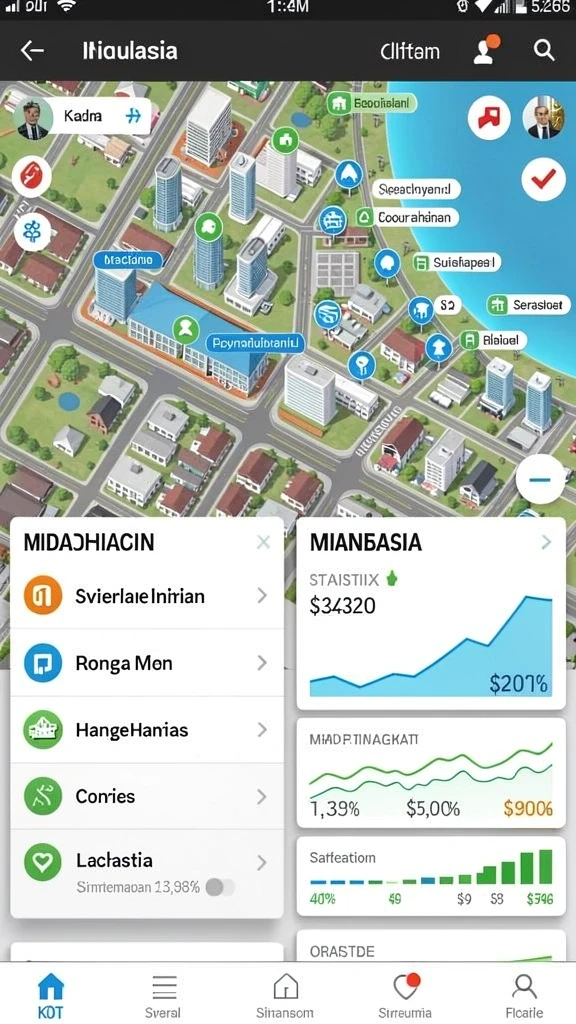Zoom out with the minus button
This screenshot has width=576, height=1024.
[x=540, y=479]
